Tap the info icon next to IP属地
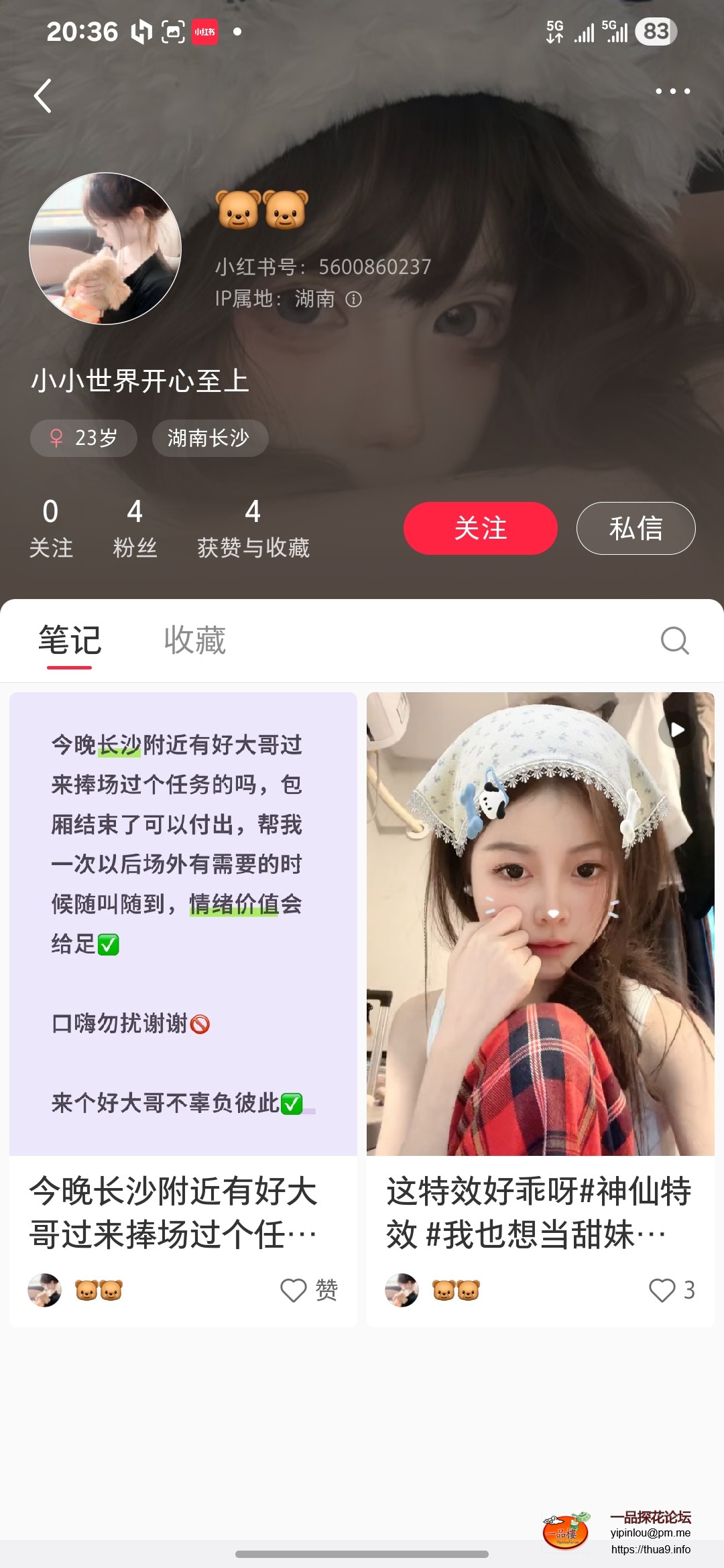 (x=355, y=300)
